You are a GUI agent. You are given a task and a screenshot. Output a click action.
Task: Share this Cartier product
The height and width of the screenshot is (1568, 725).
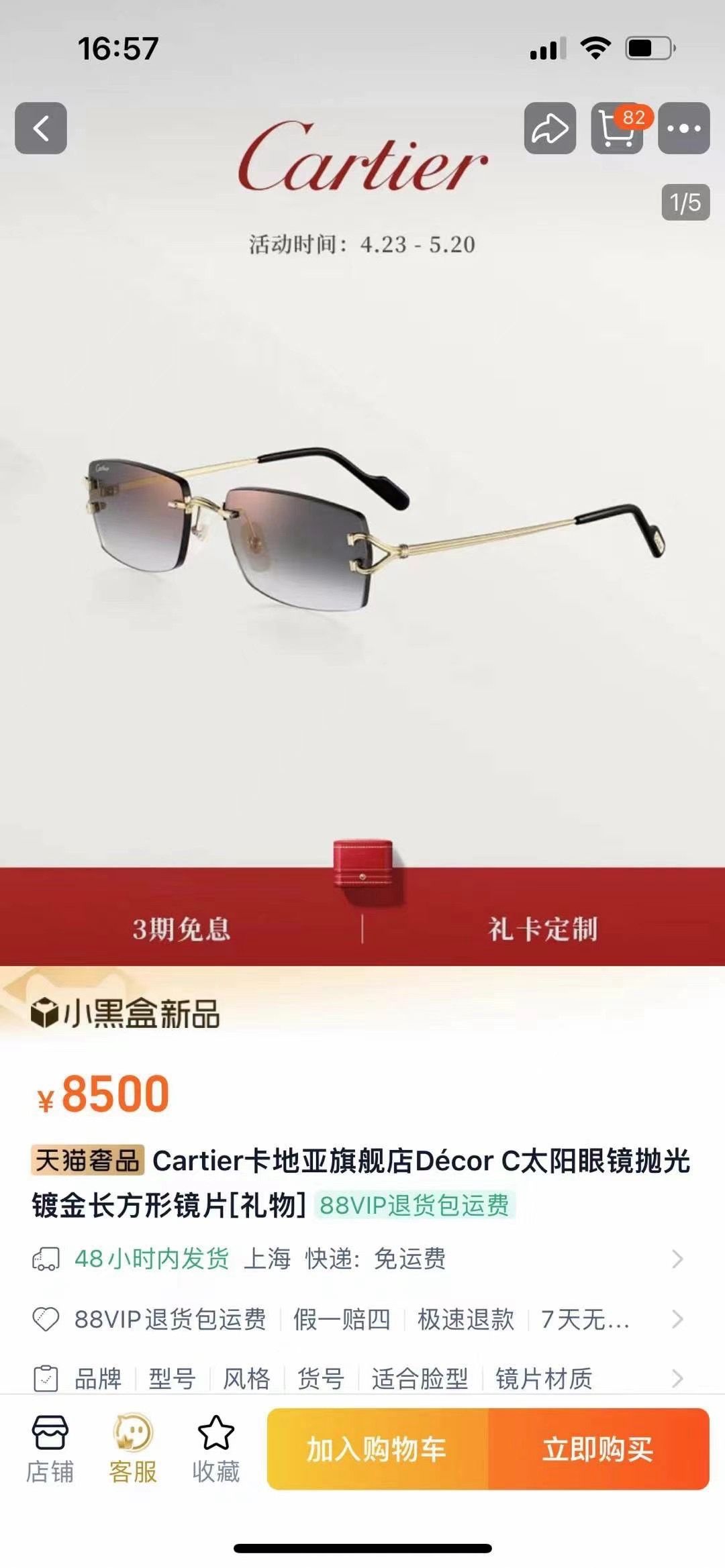550,128
